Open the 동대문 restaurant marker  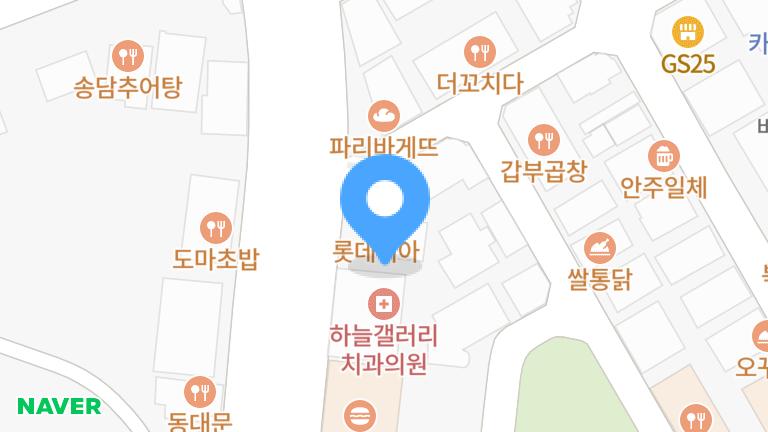pyautogui.click(x=201, y=391)
